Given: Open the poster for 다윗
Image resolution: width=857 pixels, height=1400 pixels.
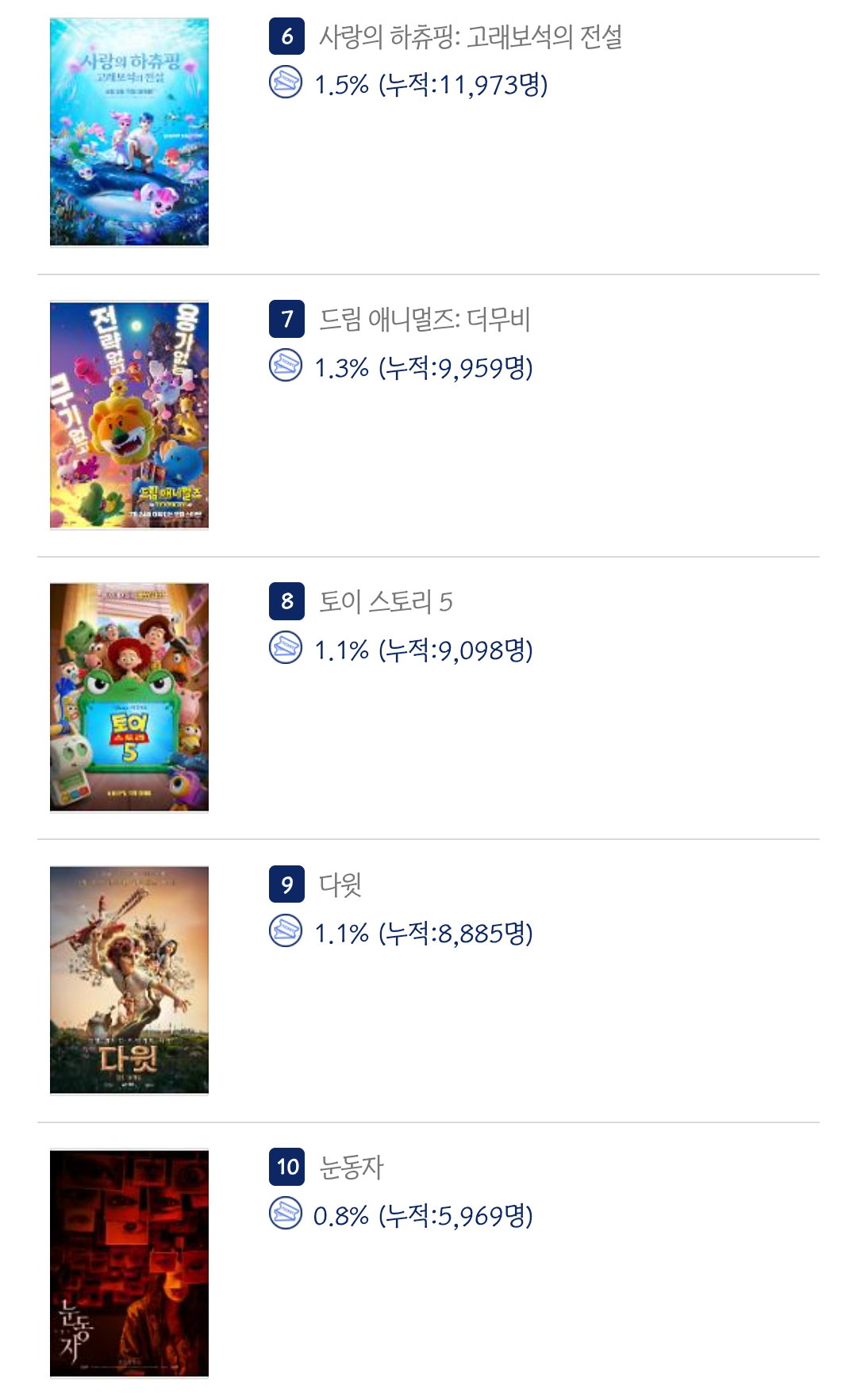Looking at the screenshot, I should pyautogui.click(x=129, y=980).
